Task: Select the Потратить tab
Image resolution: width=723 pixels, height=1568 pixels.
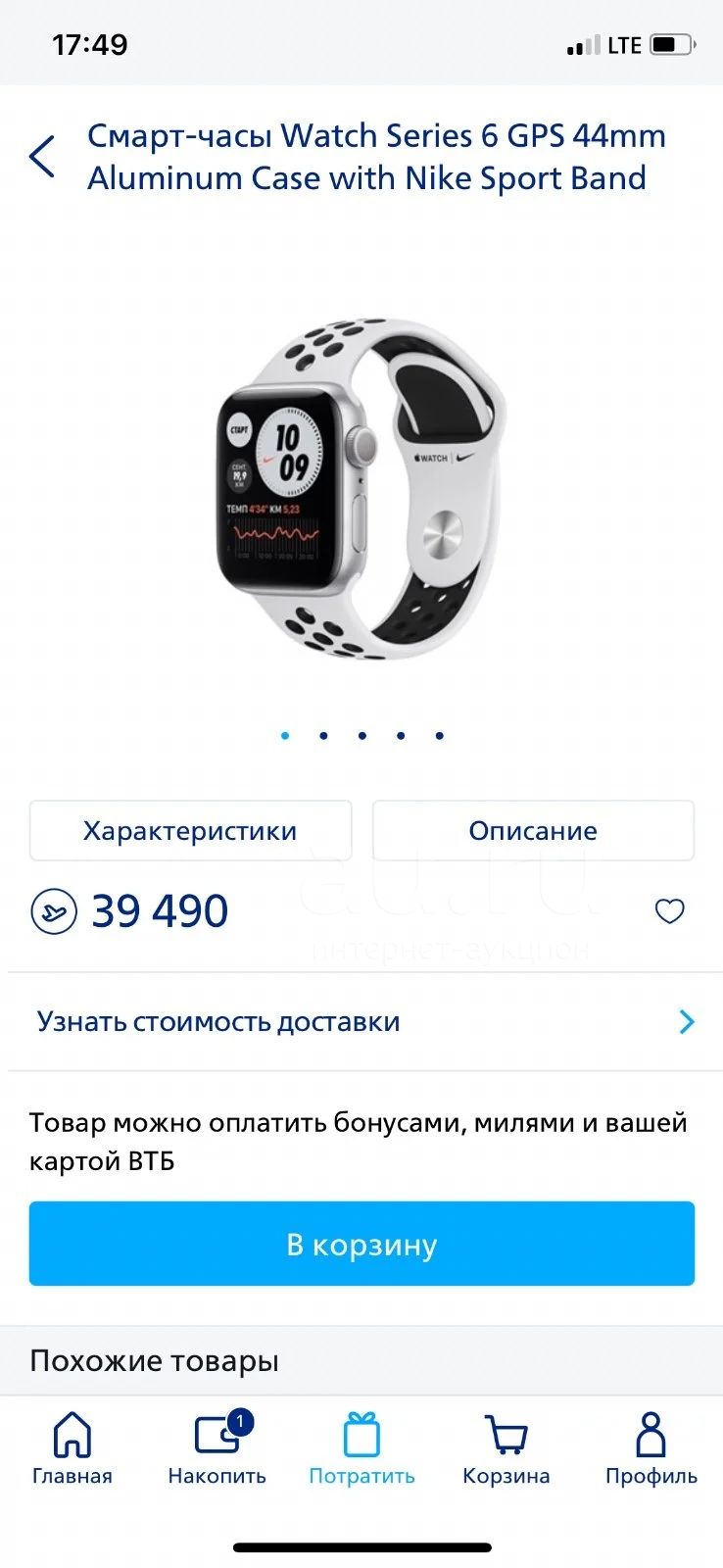Action: point(361,1449)
